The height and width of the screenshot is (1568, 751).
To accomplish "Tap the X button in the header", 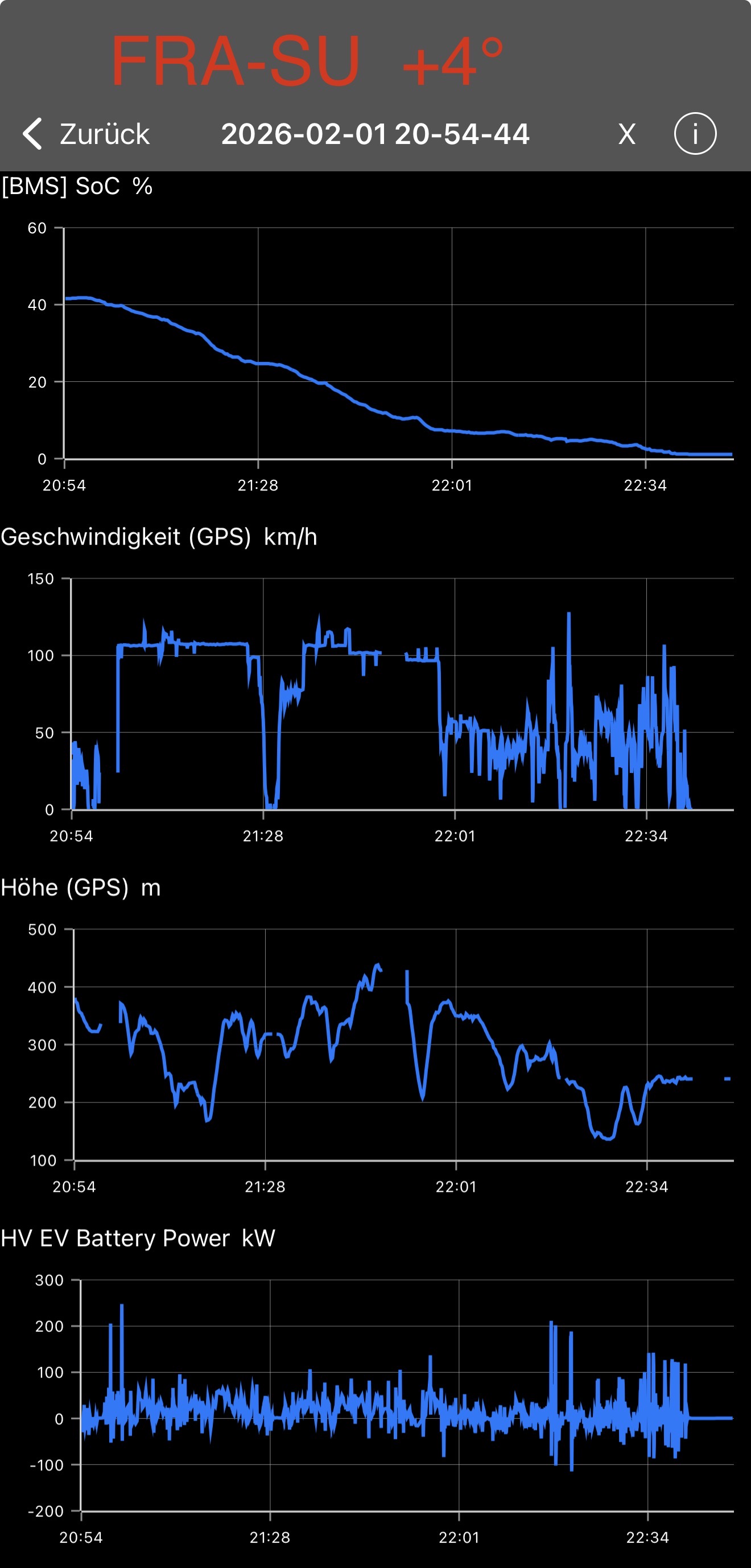I will tap(627, 134).
